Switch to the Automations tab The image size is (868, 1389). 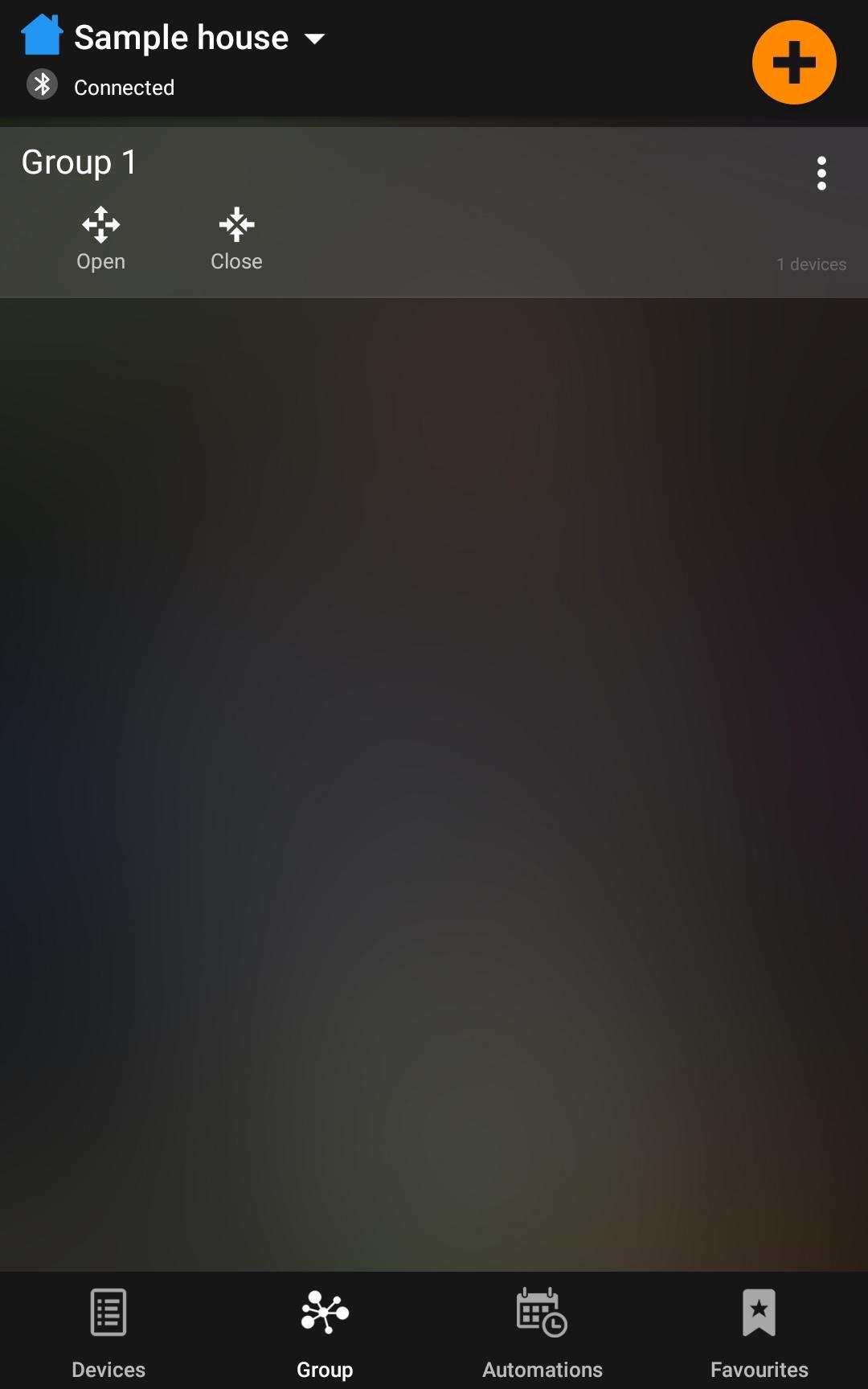(542, 1332)
